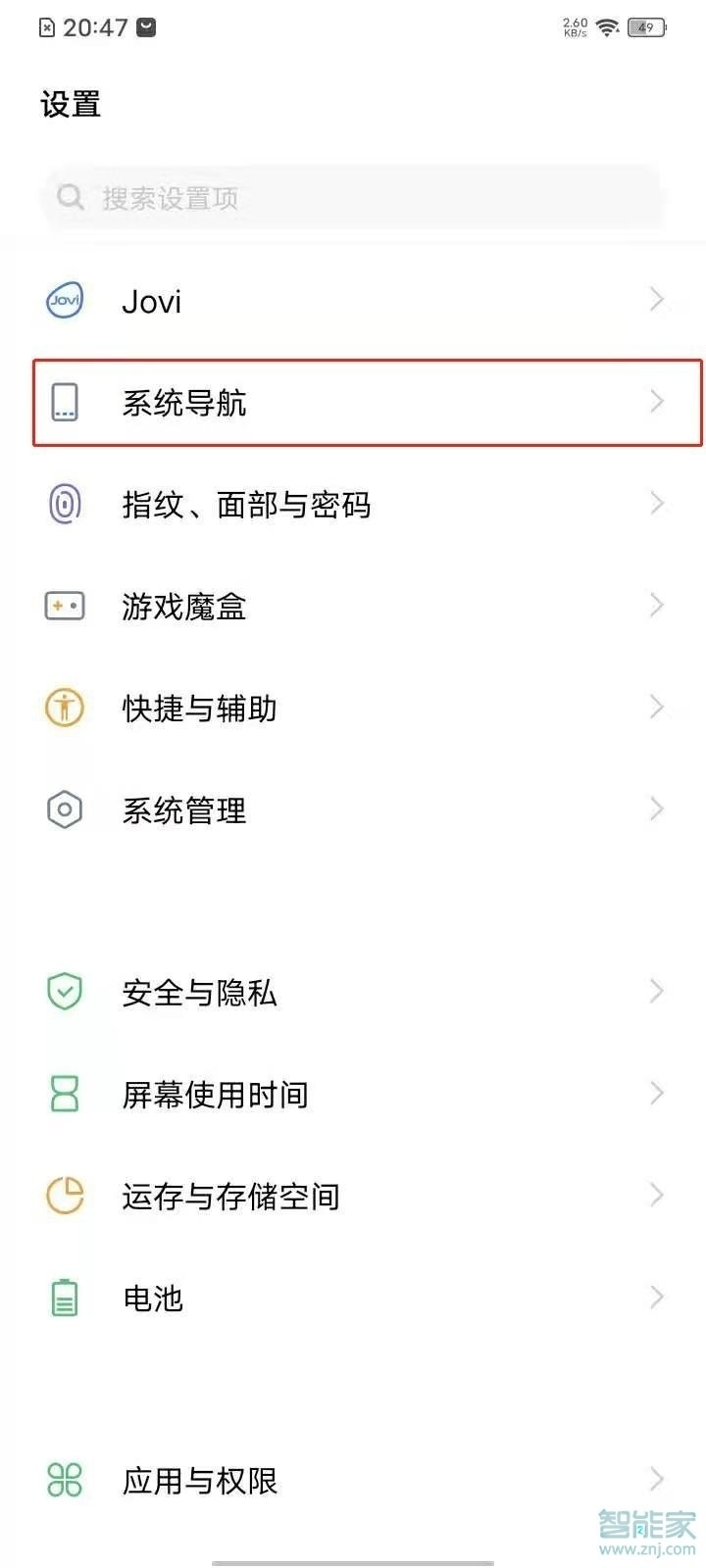Click the 游戏魔盒 game box icon
706x1568 pixels.
[64, 606]
